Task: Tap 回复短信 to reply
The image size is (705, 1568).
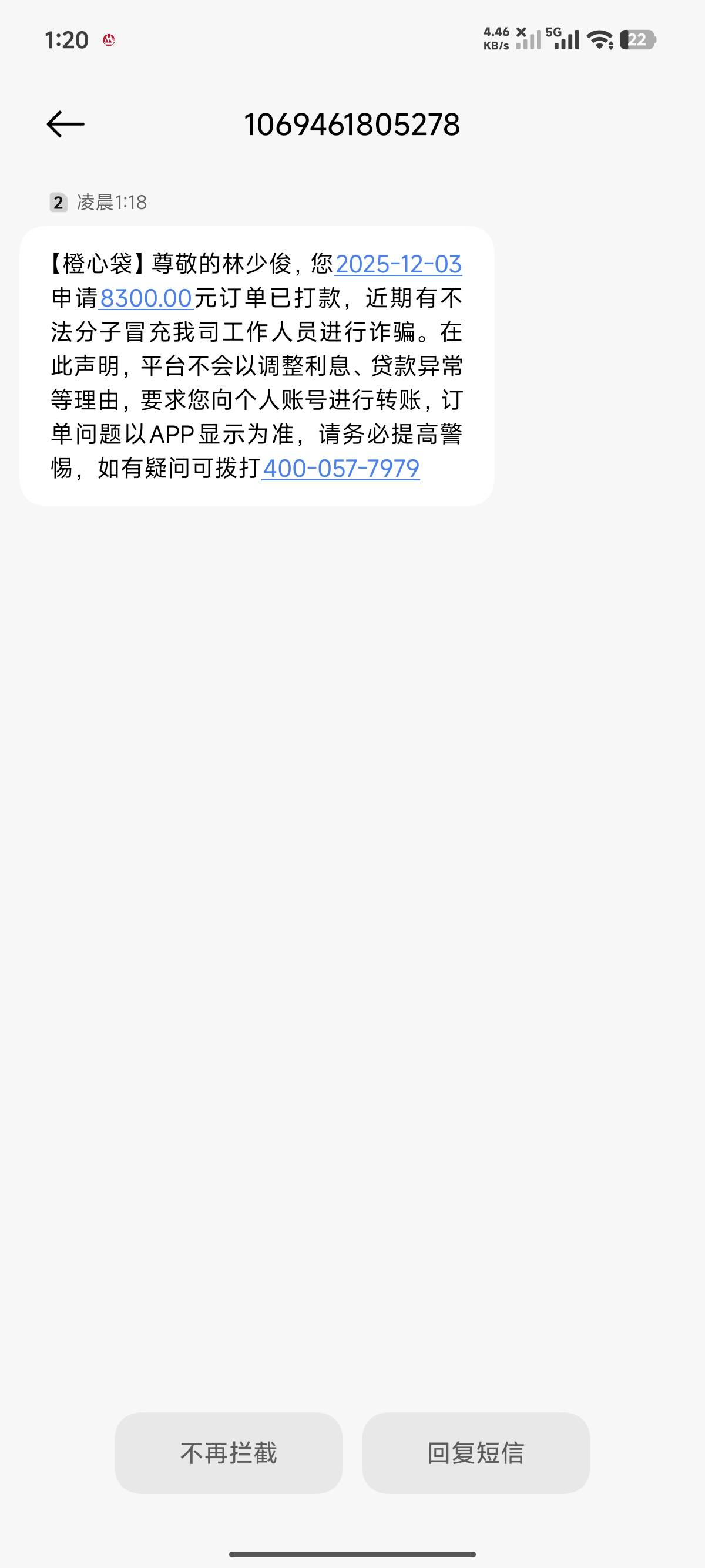Action: 475,1453
